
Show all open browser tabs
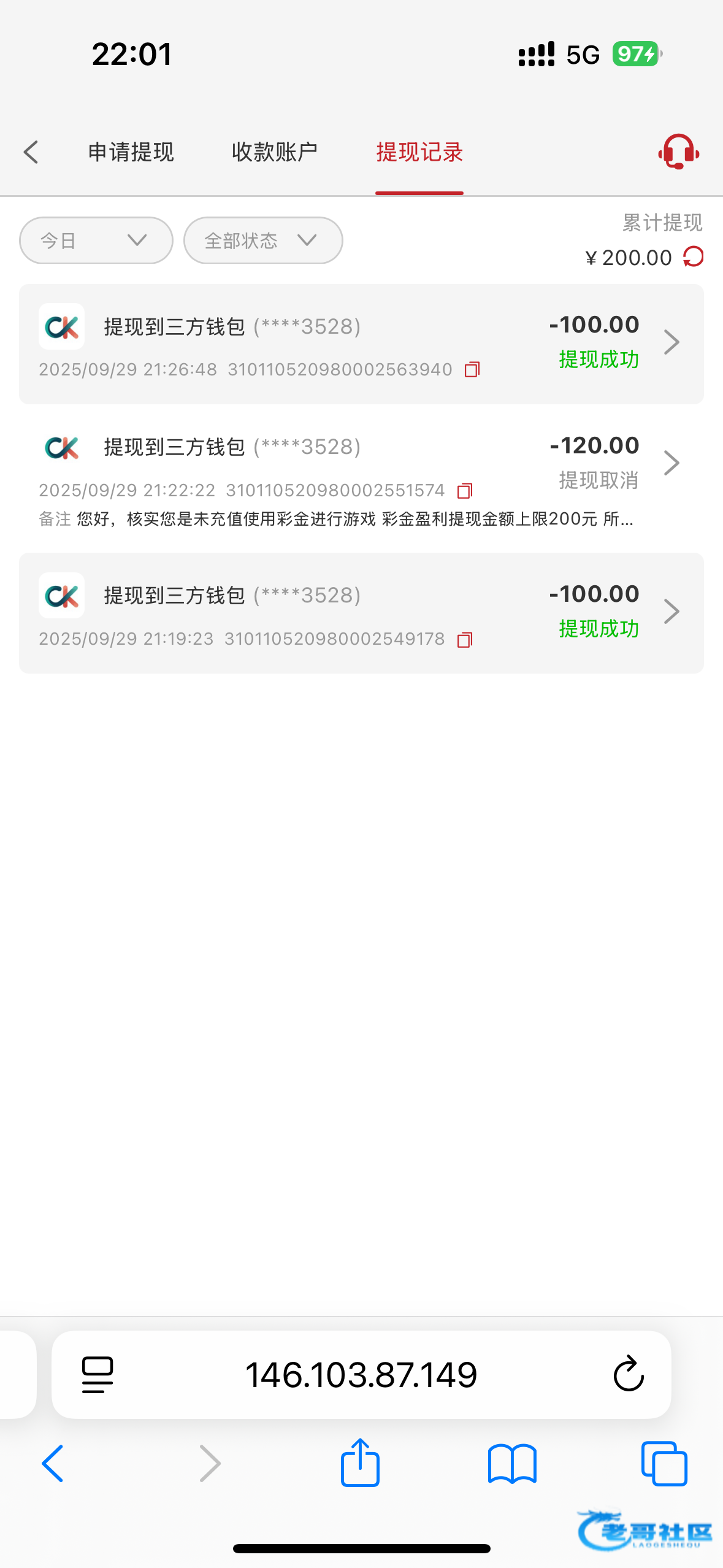pyautogui.click(x=664, y=1463)
